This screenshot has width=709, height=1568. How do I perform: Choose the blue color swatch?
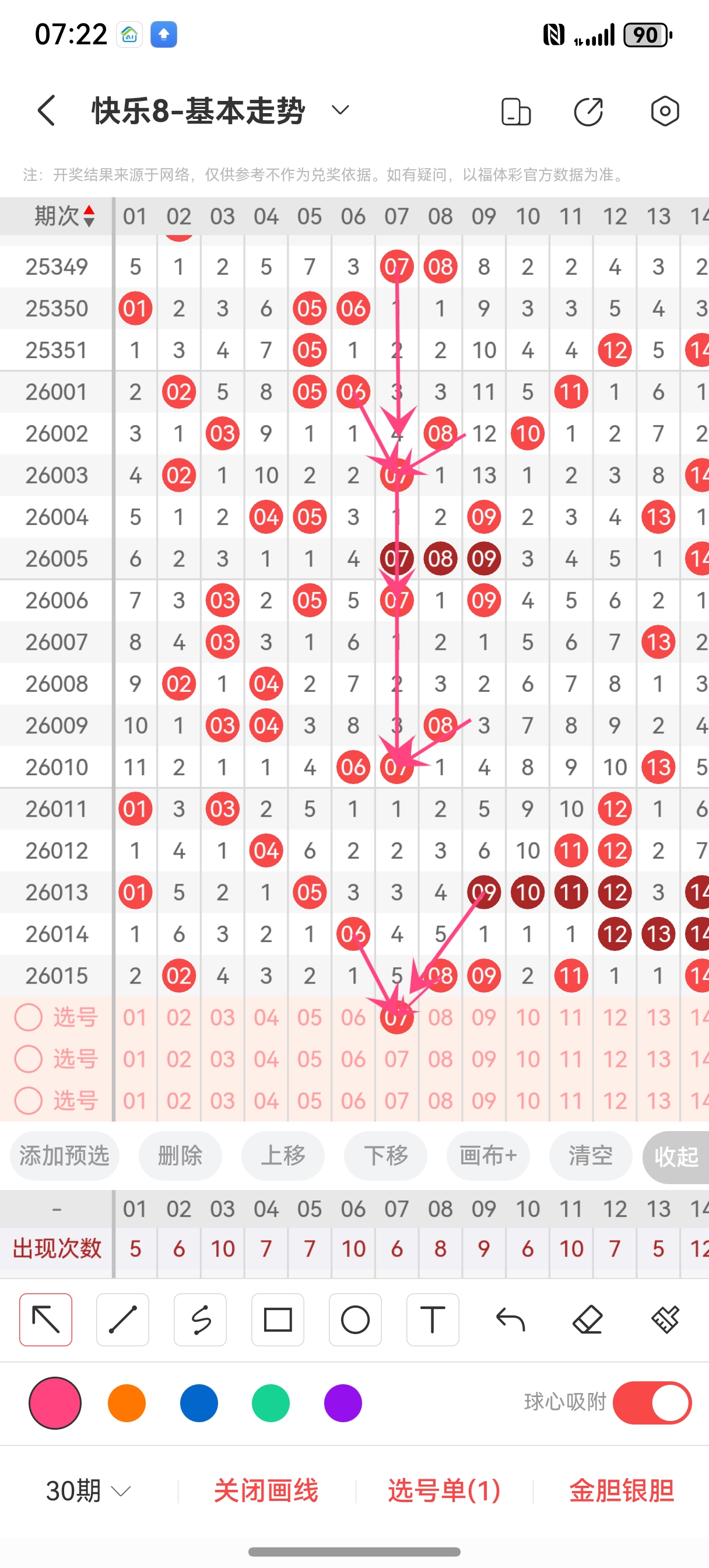(198, 1403)
